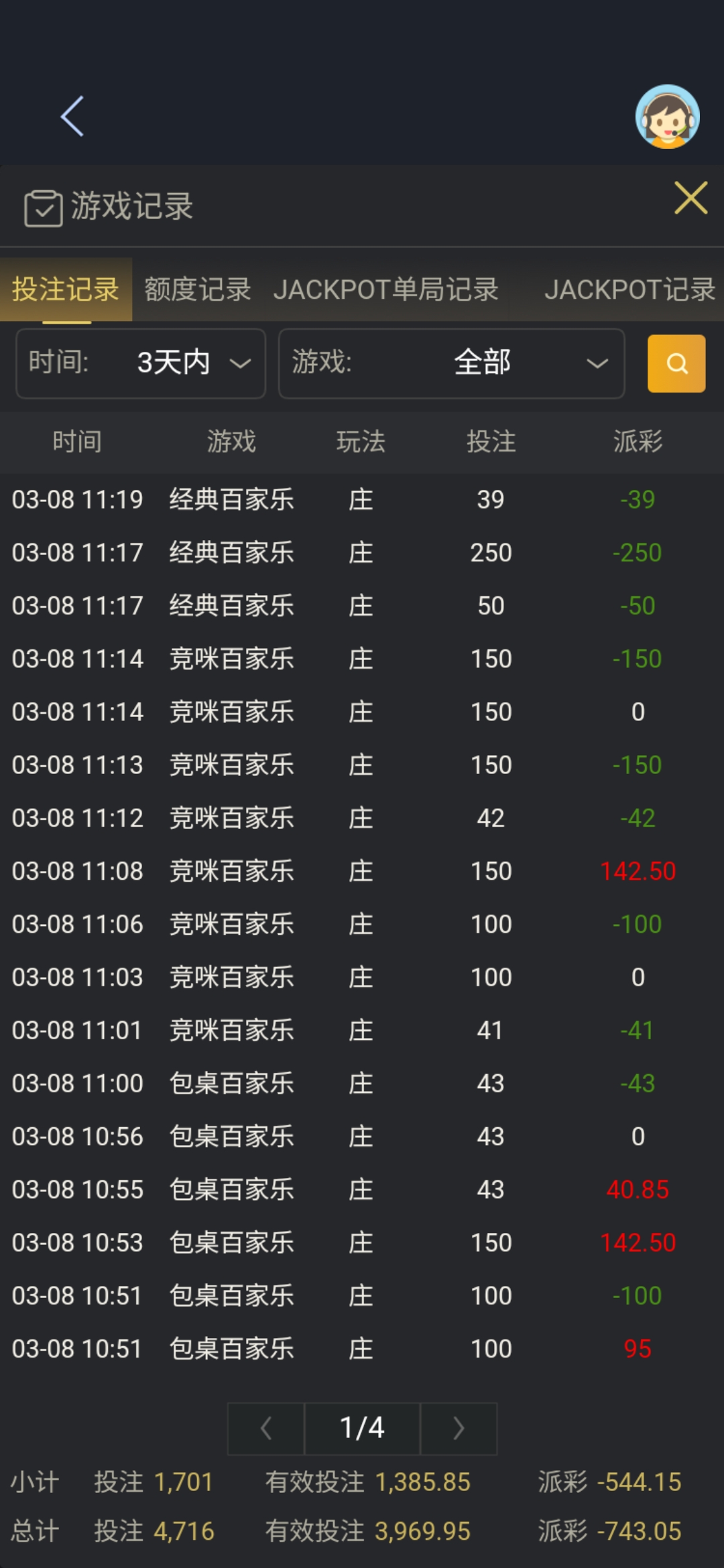Switch to the 额度记录 tab

click(198, 290)
